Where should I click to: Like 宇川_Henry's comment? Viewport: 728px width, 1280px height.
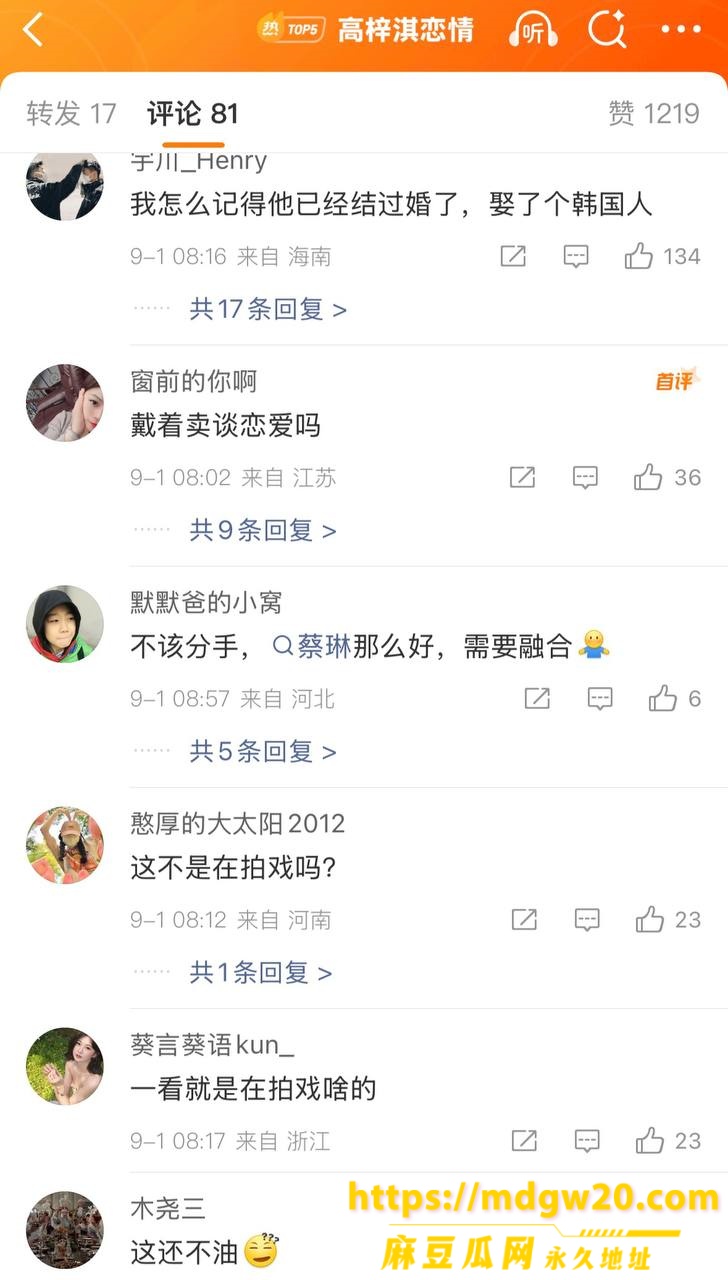click(662, 257)
